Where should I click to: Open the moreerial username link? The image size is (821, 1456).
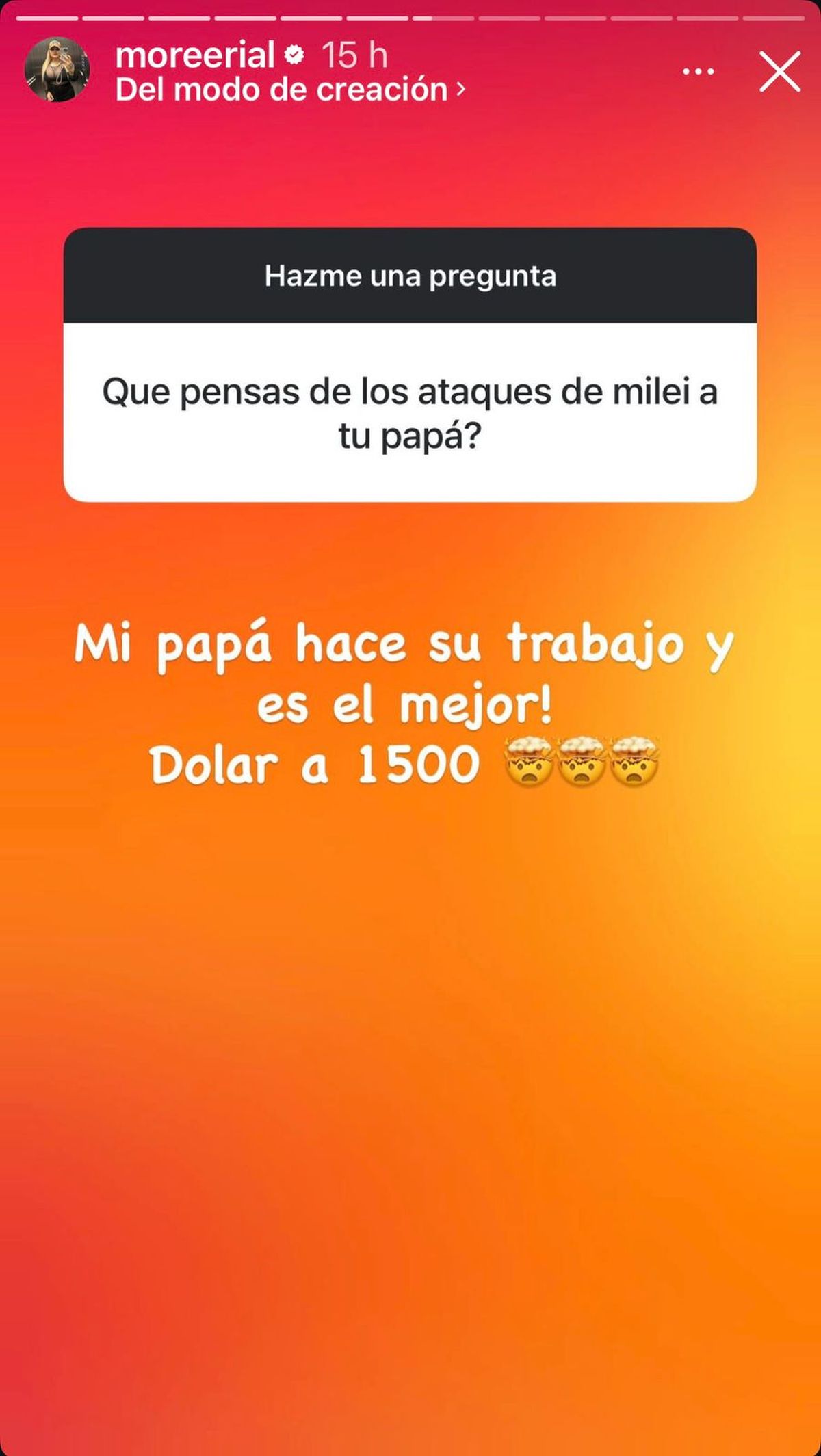tap(195, 55)
